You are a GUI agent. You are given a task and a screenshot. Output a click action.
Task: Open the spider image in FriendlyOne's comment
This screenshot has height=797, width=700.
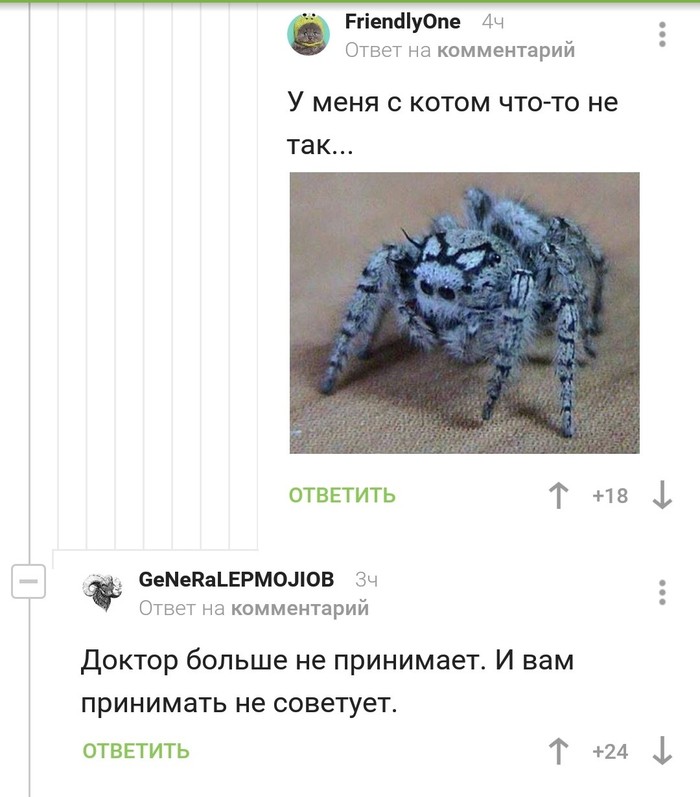click(x=464, y=312)
